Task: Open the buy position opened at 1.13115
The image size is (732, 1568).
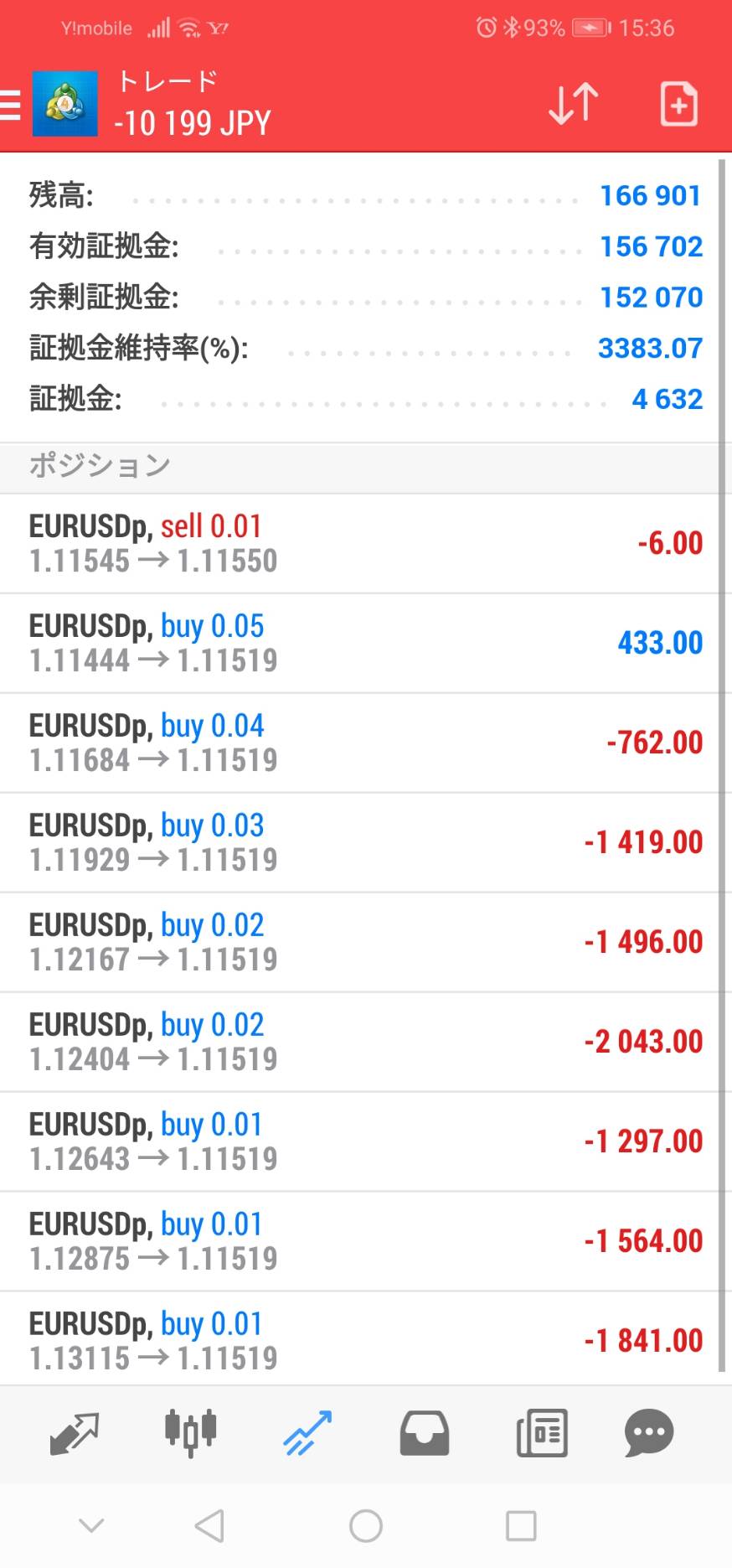Action: (x=359, y=1338)
